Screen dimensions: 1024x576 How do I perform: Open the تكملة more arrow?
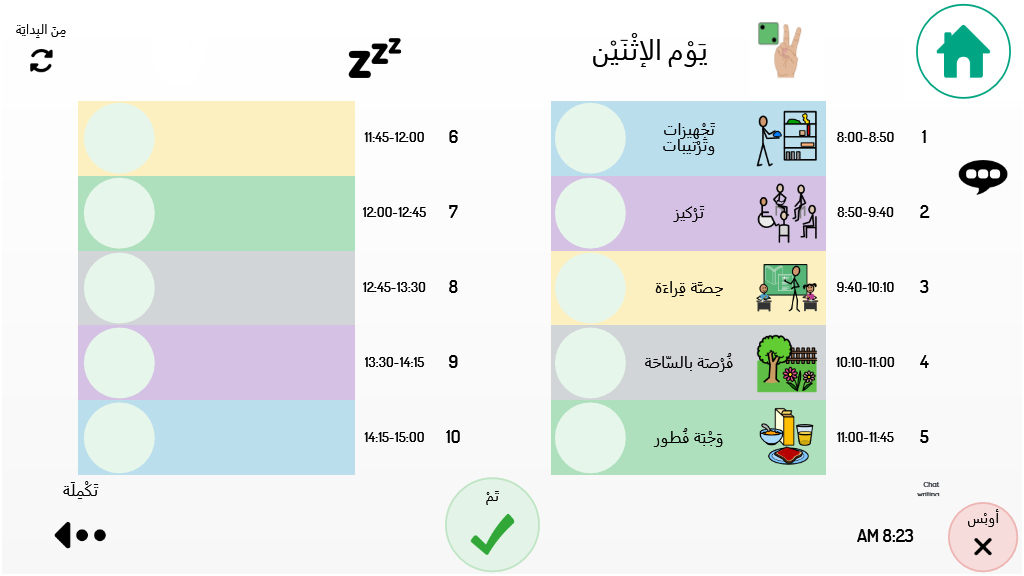80,535
